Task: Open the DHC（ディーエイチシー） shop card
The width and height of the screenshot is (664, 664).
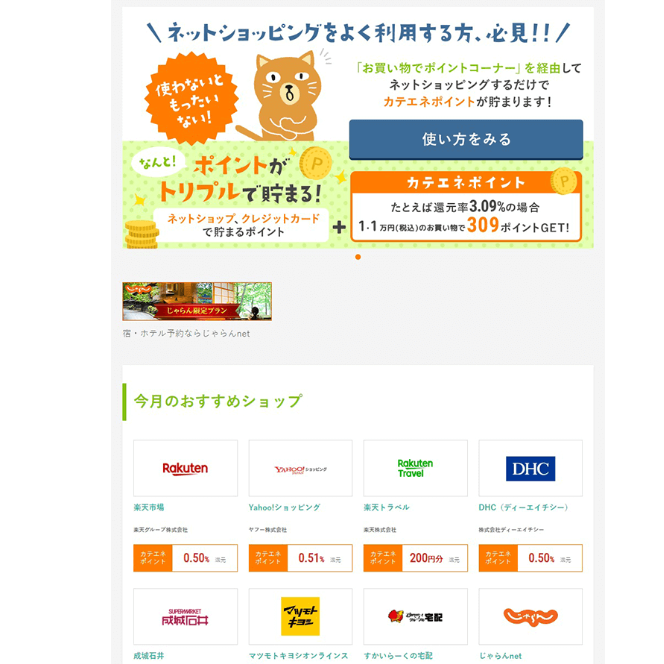Action: coord(530,468)
